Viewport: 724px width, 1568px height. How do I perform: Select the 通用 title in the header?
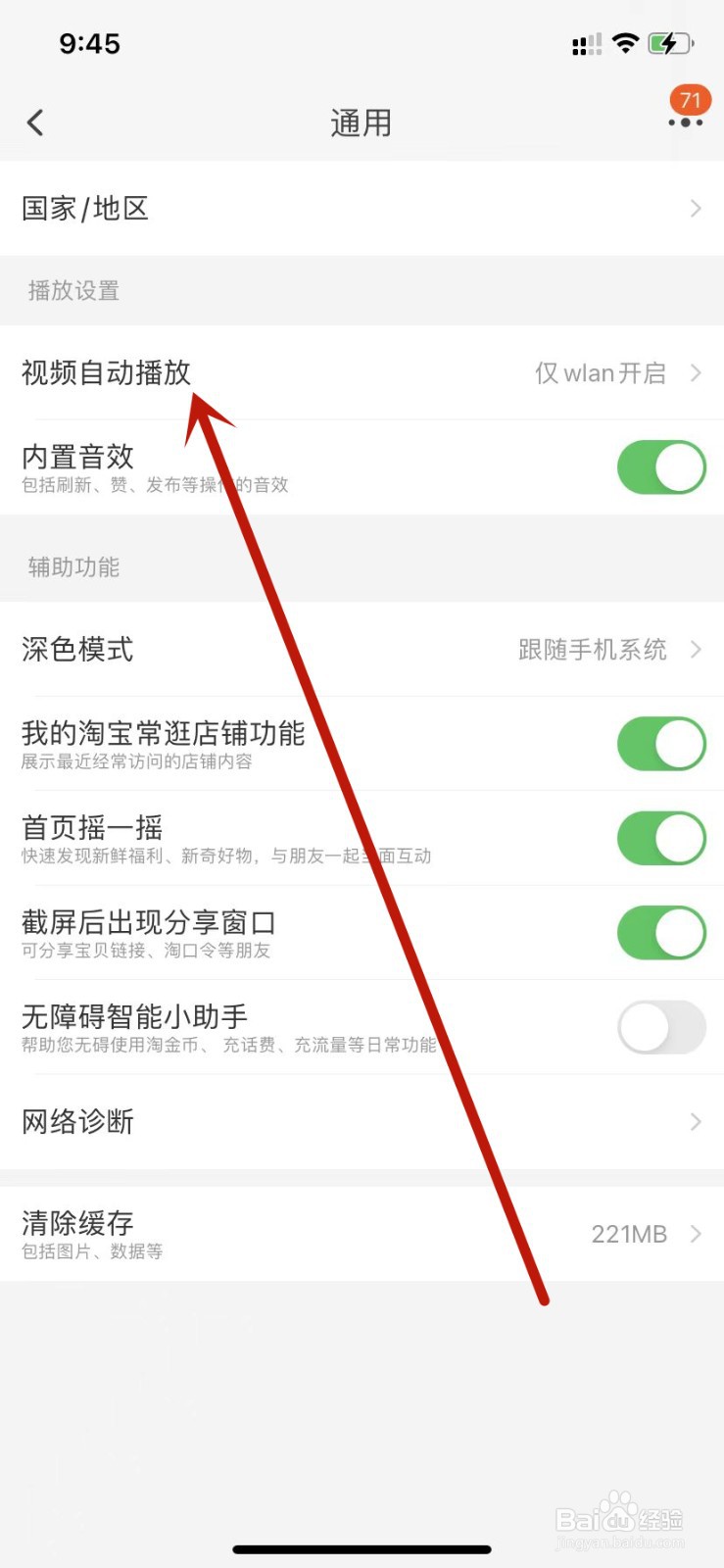tap(362, 122)
